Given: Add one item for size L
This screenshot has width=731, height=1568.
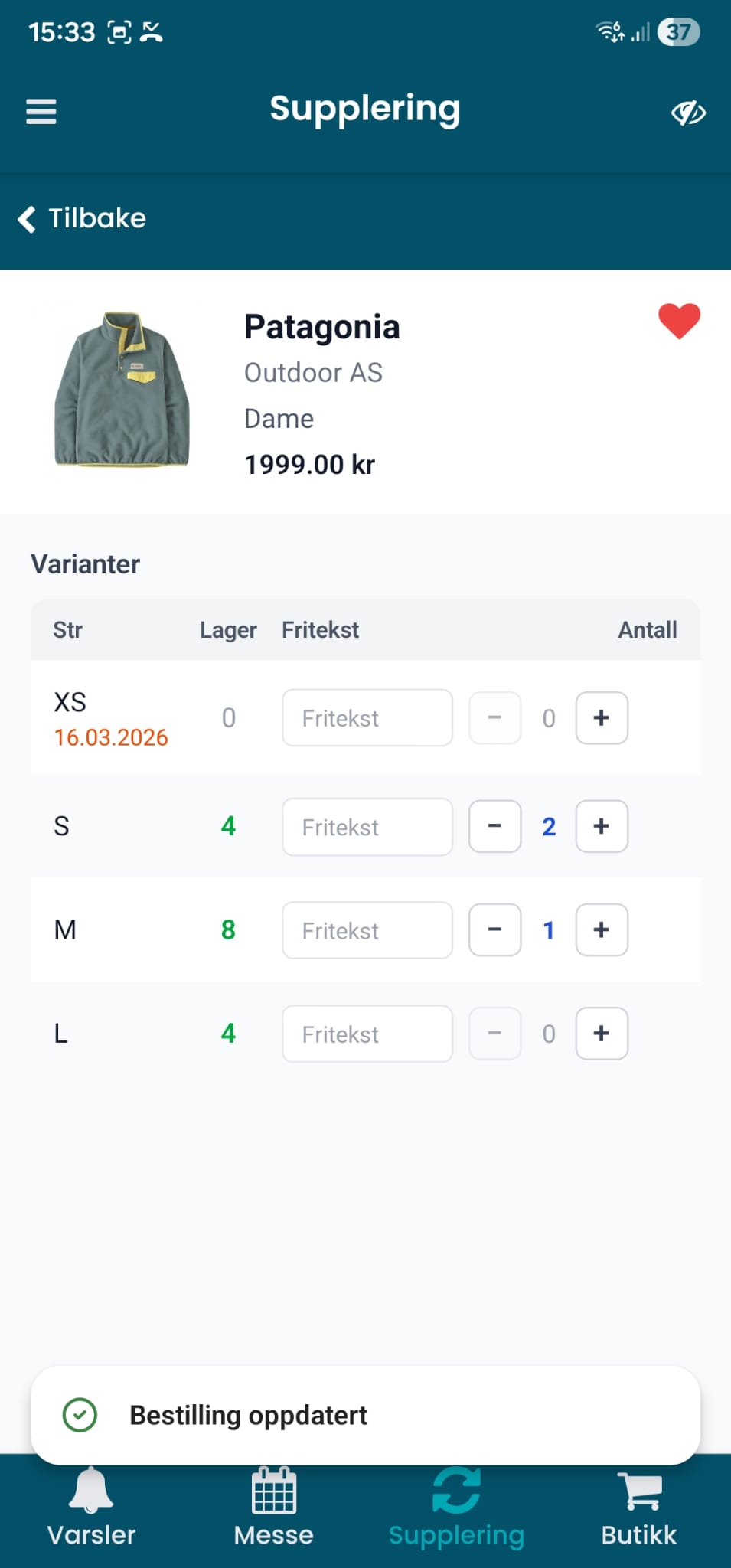Looking at the screenshot, I should (x=601, y=1034).
